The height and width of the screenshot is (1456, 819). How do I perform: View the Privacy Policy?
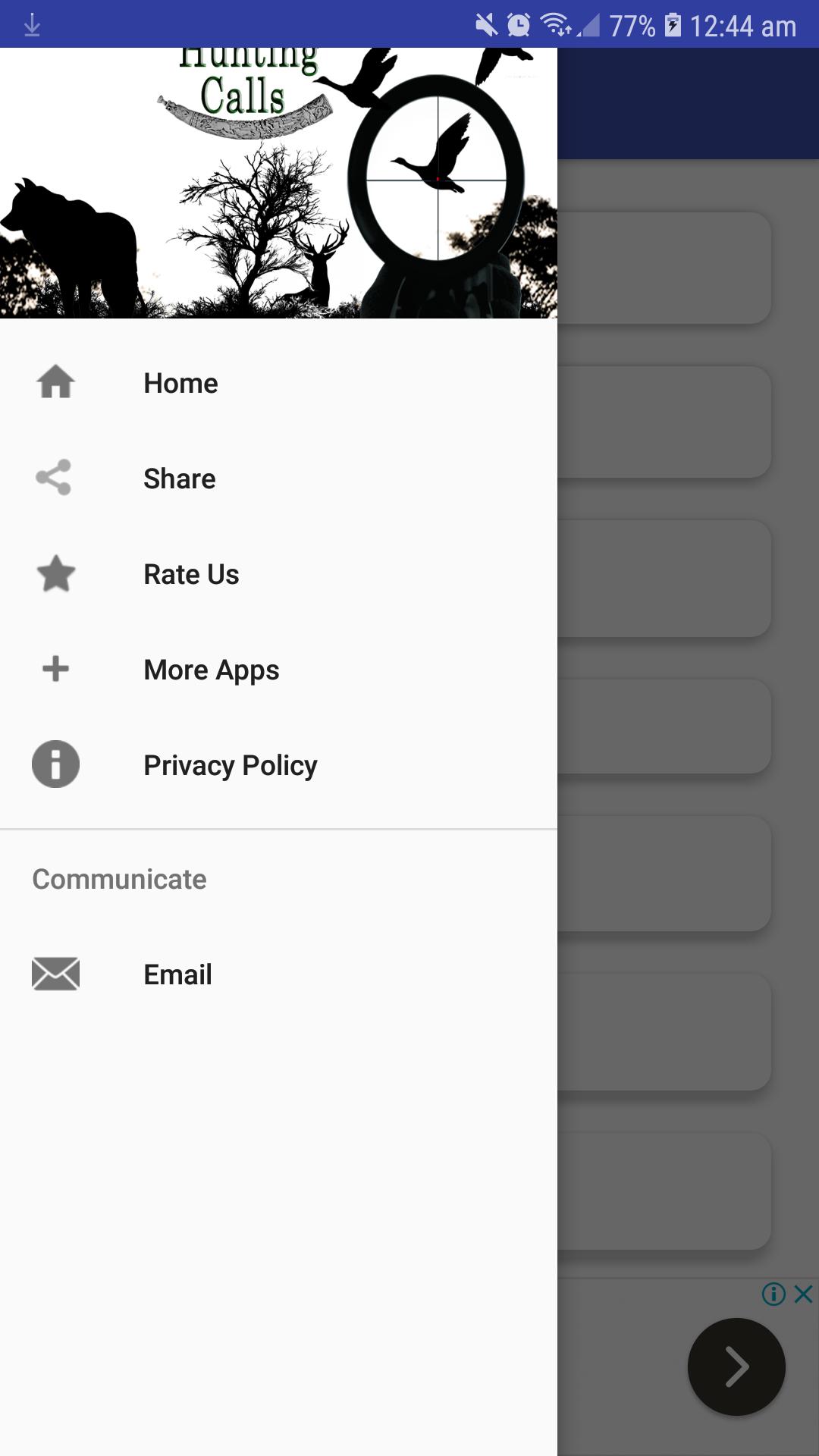click(278, 765)
